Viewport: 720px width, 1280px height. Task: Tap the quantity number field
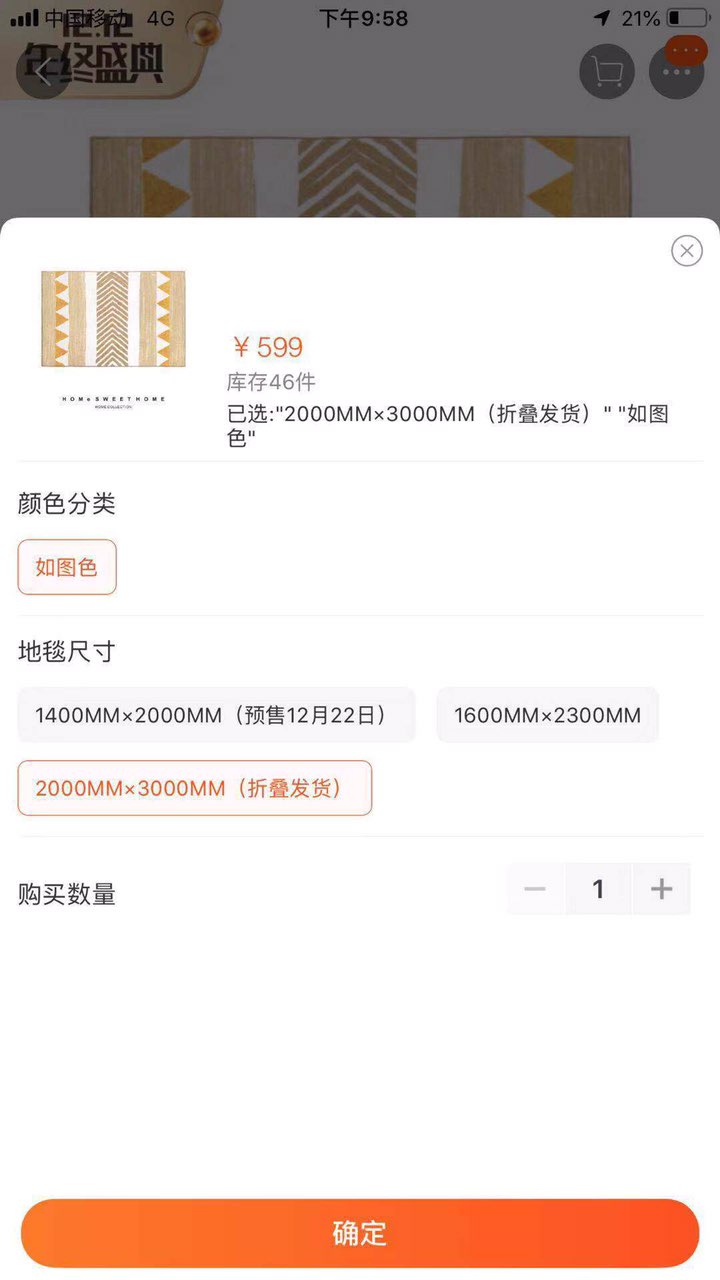(x=598, y=889)
